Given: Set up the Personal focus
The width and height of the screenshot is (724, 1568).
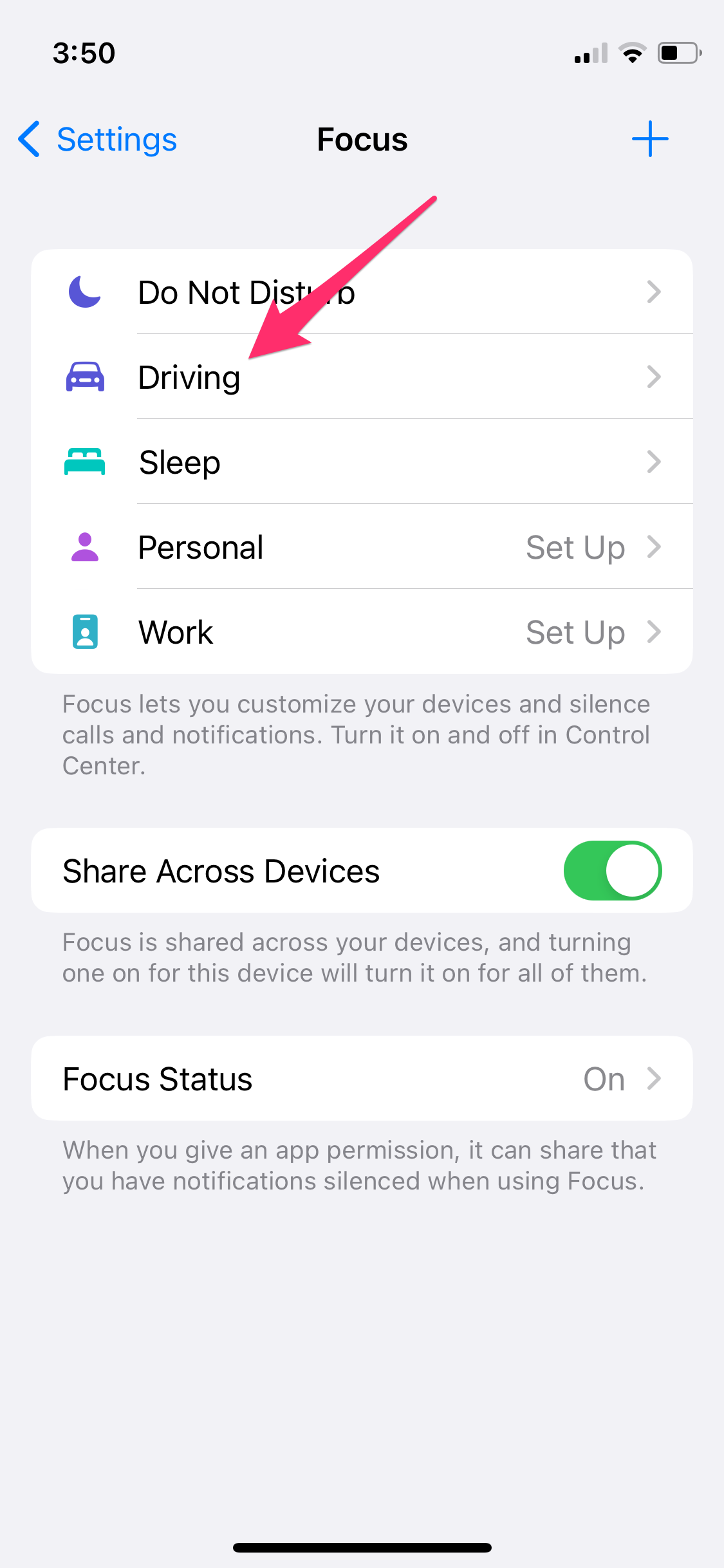Looking at the screenshot, I should pyautogui.click(x=362, y=547).
